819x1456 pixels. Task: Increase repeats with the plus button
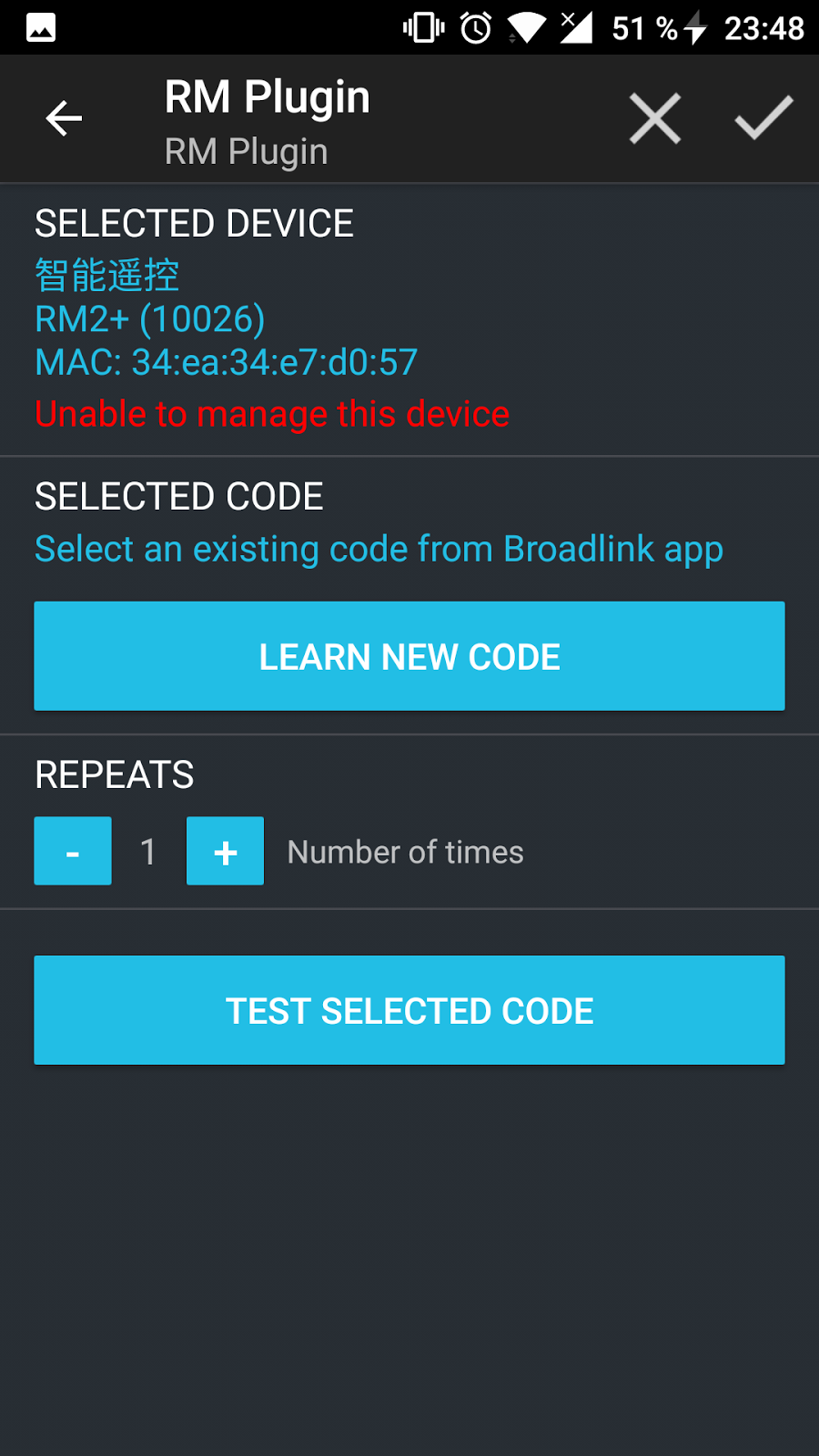coord(225,852)
